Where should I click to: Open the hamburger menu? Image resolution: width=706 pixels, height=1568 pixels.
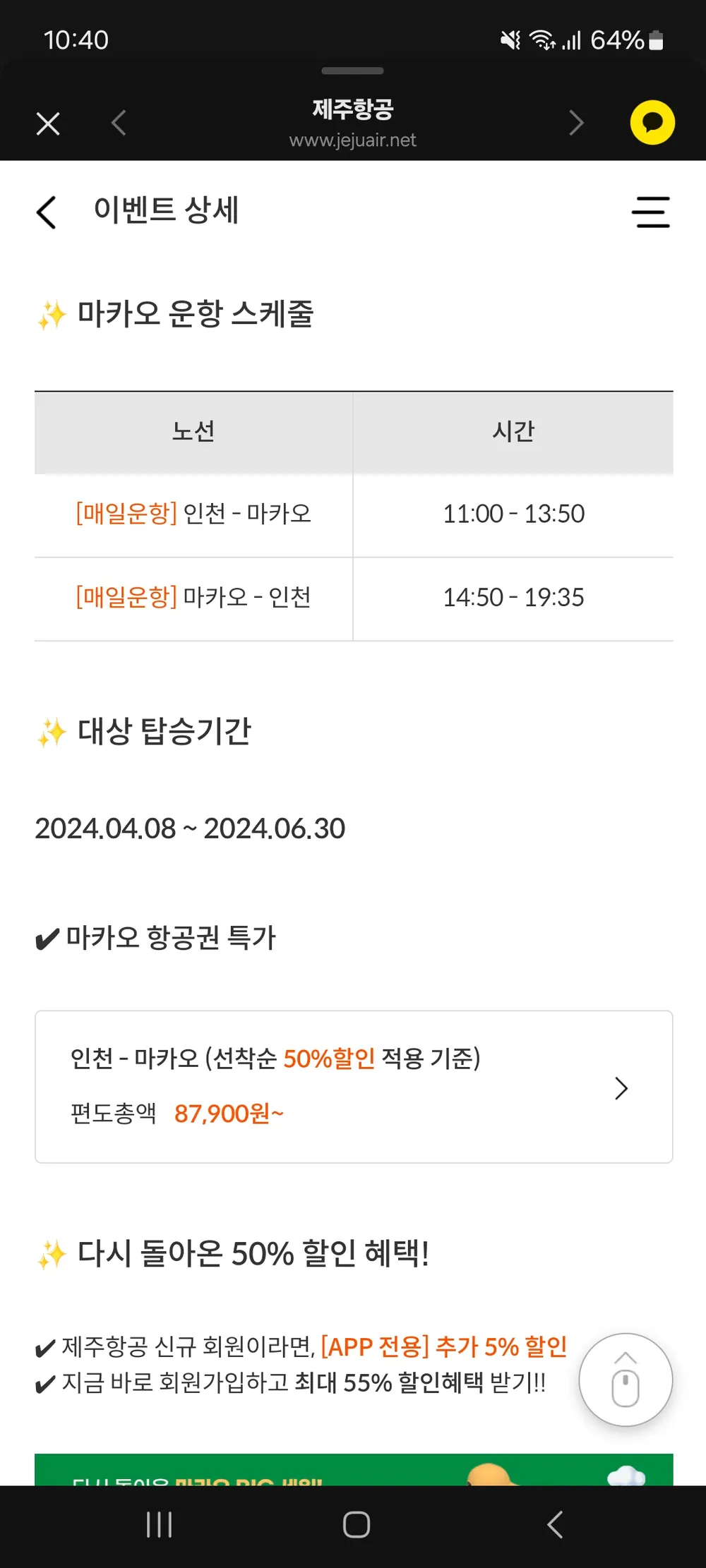click(x=651, y=212)
